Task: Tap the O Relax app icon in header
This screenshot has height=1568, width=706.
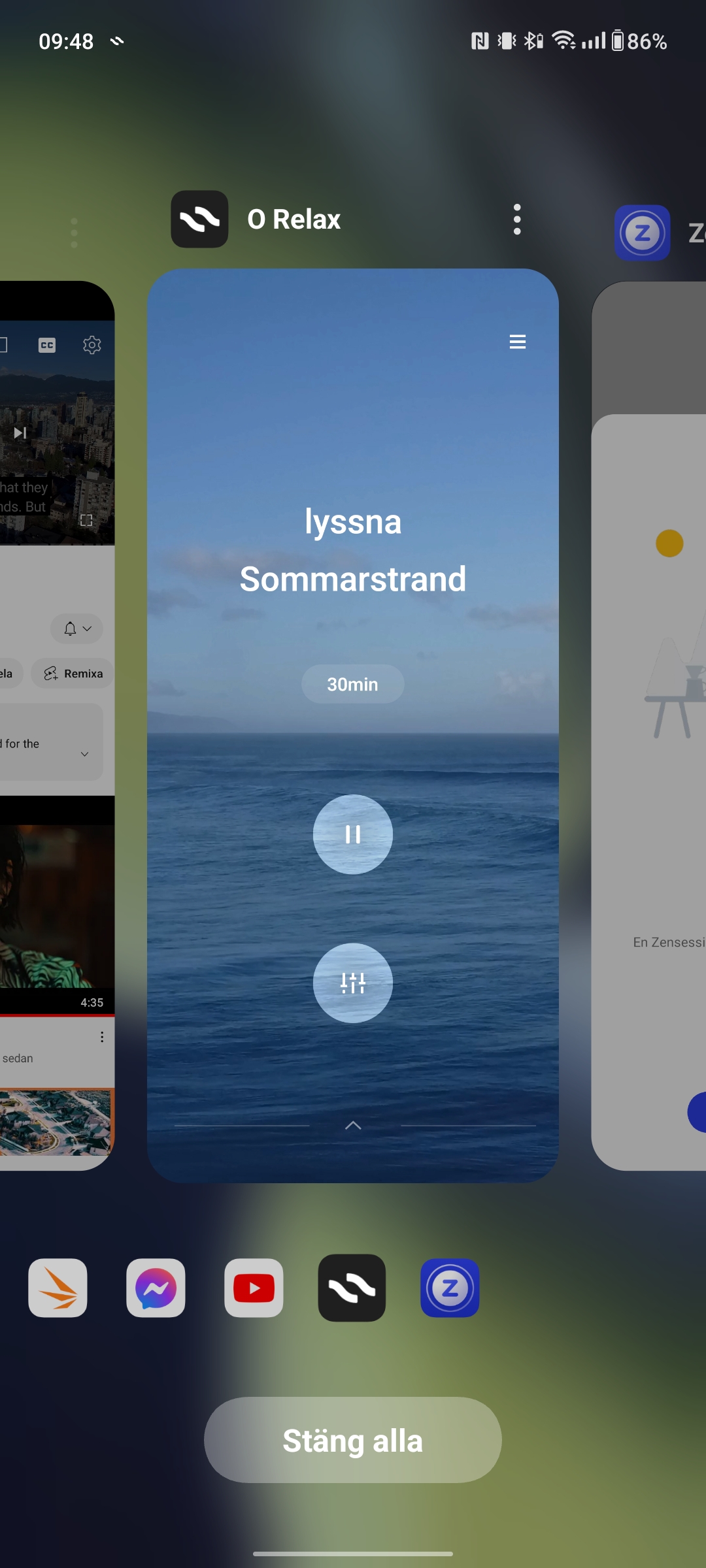Action: click(x=199, y=220)
